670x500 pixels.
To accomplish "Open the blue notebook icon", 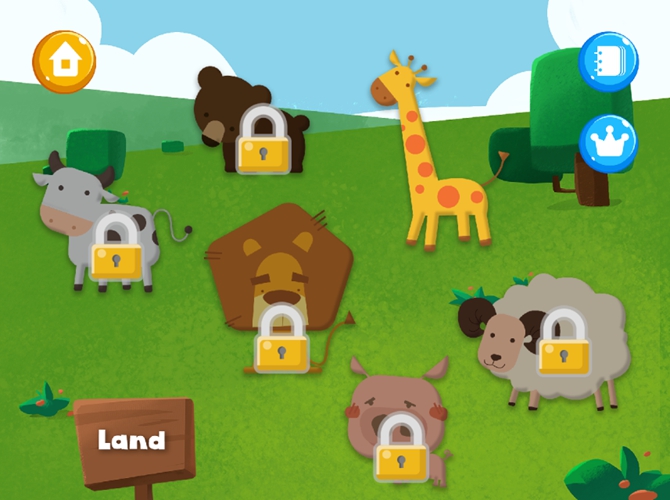I will 607,60.
